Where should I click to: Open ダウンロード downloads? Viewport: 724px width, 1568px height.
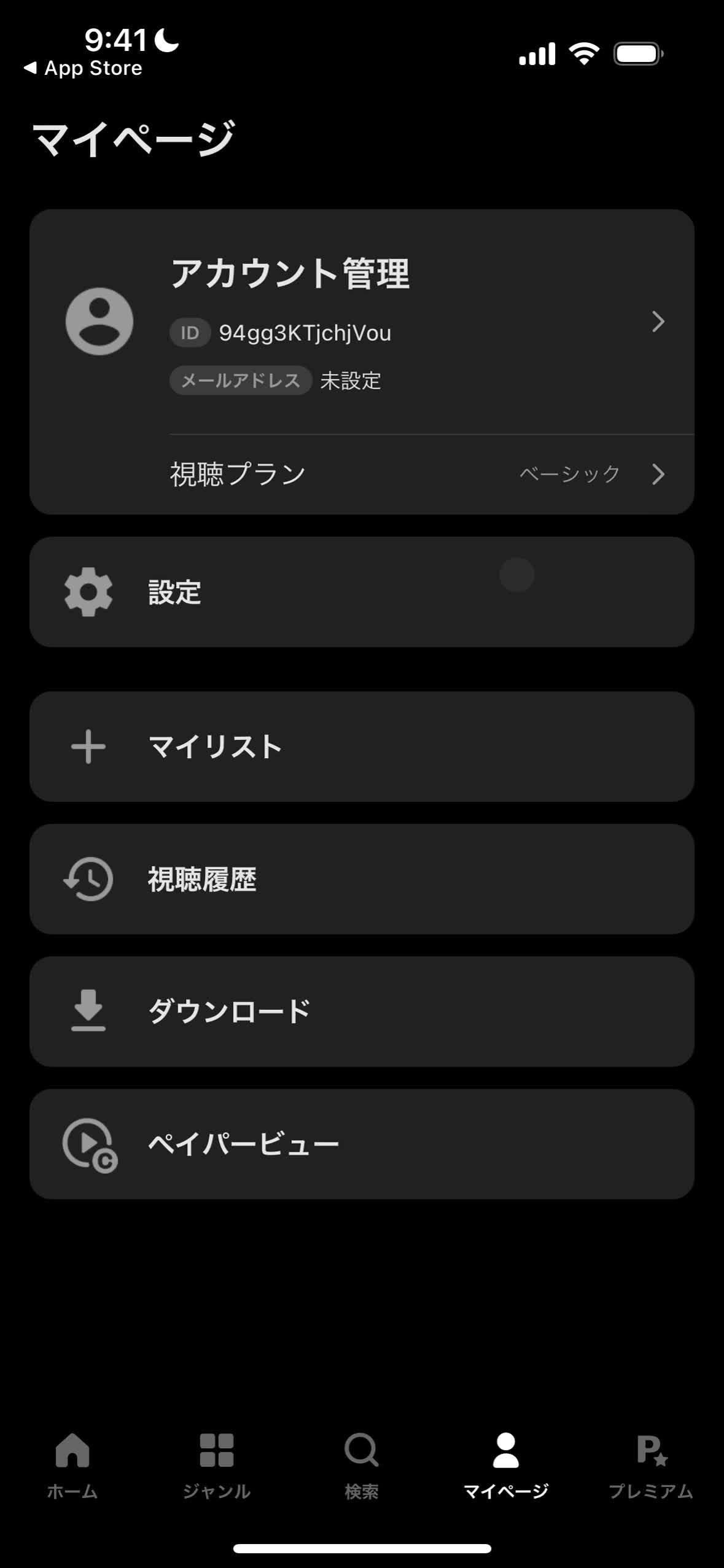click(362, 1011)
